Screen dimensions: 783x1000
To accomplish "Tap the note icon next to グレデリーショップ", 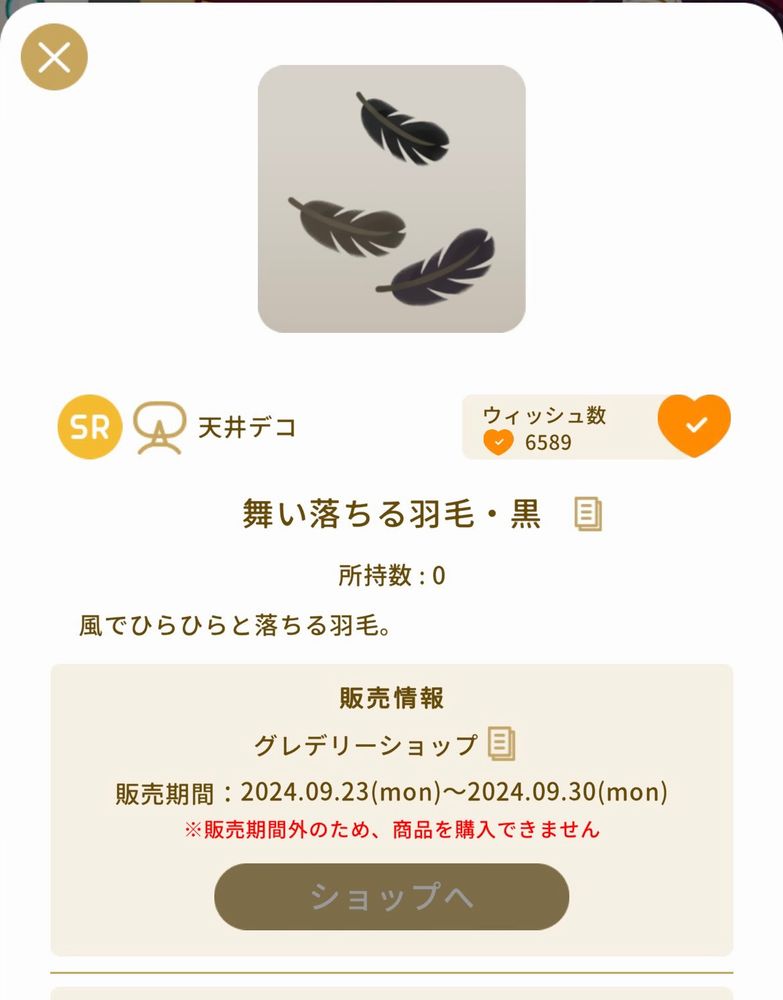I will (502, 744).
